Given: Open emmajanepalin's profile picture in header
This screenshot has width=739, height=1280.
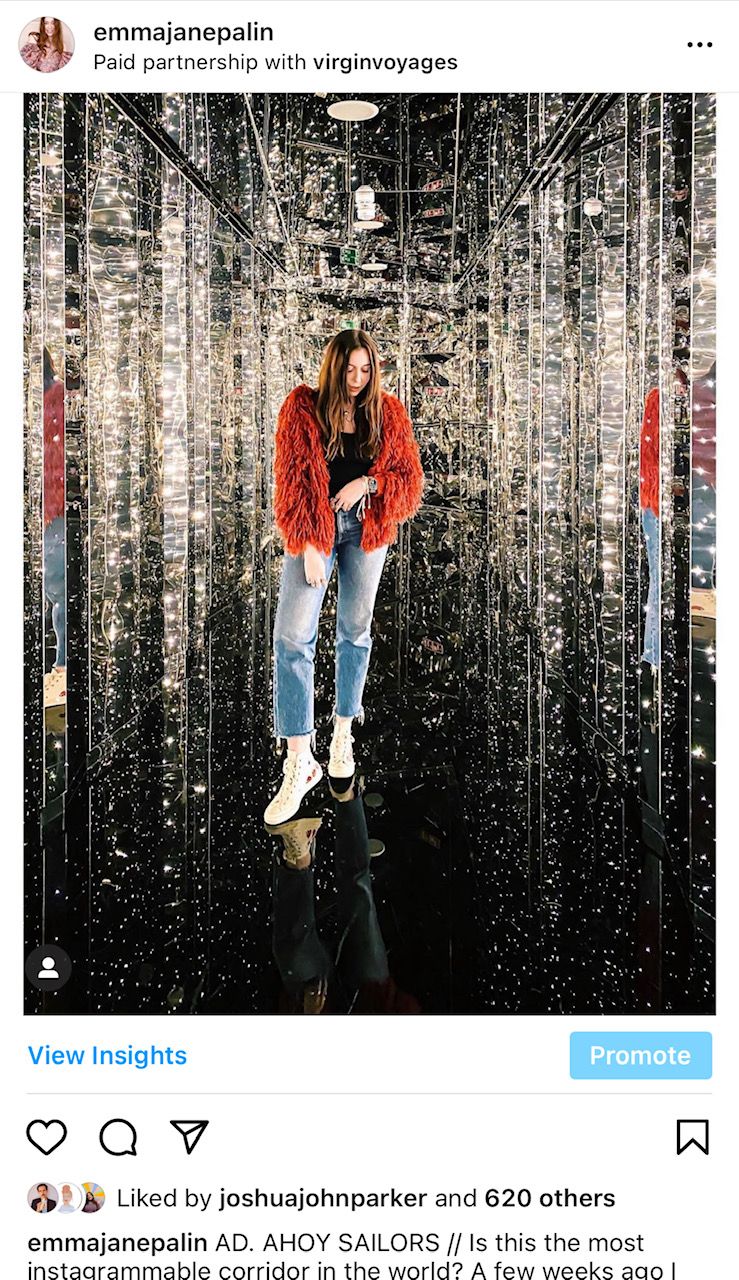Looking at the screenshot, I should click(46, 45).
